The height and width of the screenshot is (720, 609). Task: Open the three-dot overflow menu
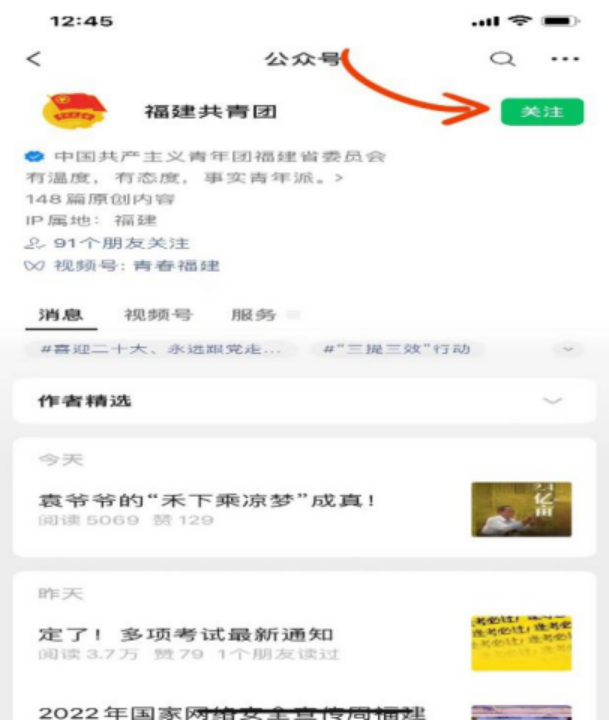coord(564,59)
